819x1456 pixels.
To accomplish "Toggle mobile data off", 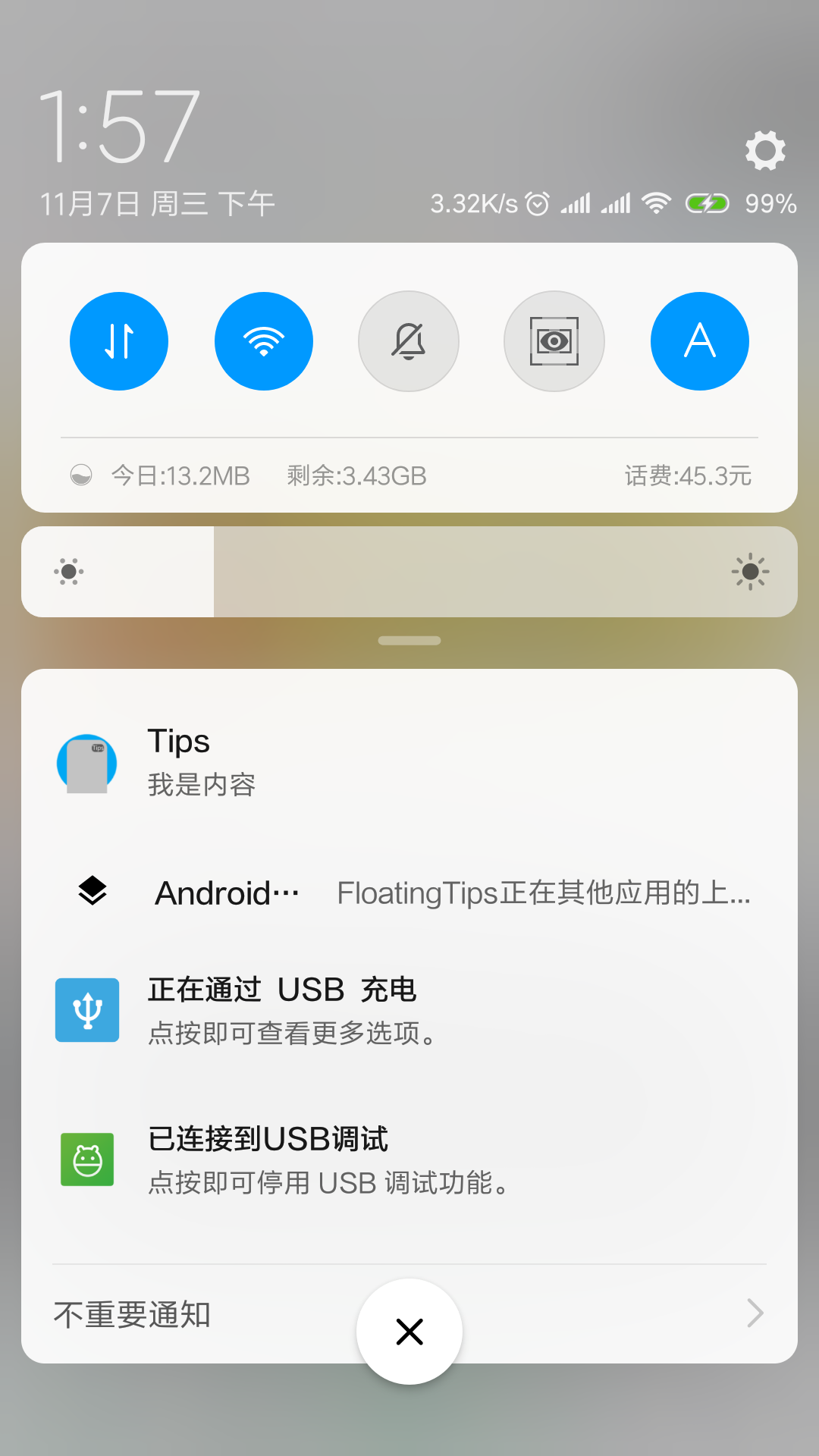I will pos(119,341).
